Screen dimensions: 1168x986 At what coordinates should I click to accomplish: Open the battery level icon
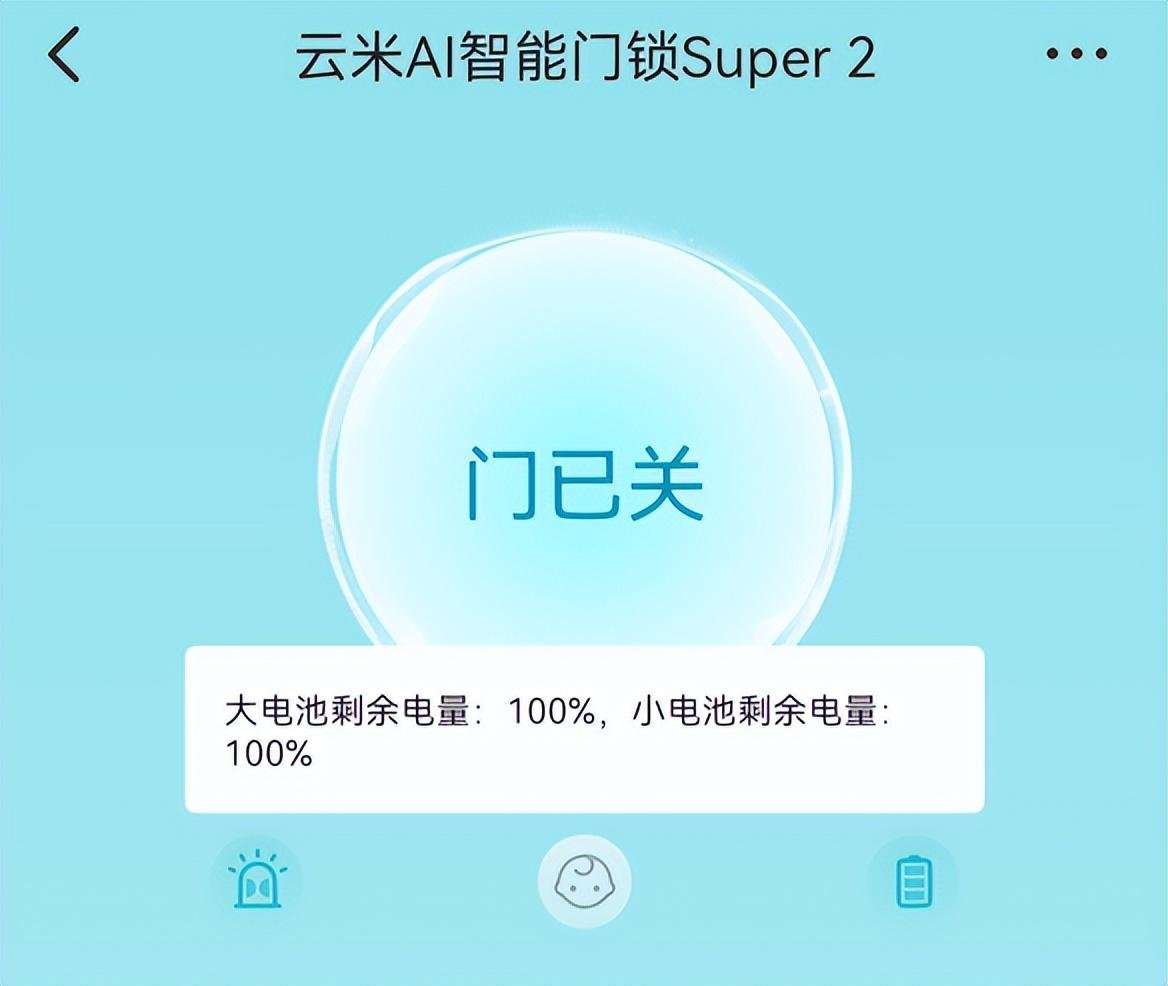coord(913,881)
